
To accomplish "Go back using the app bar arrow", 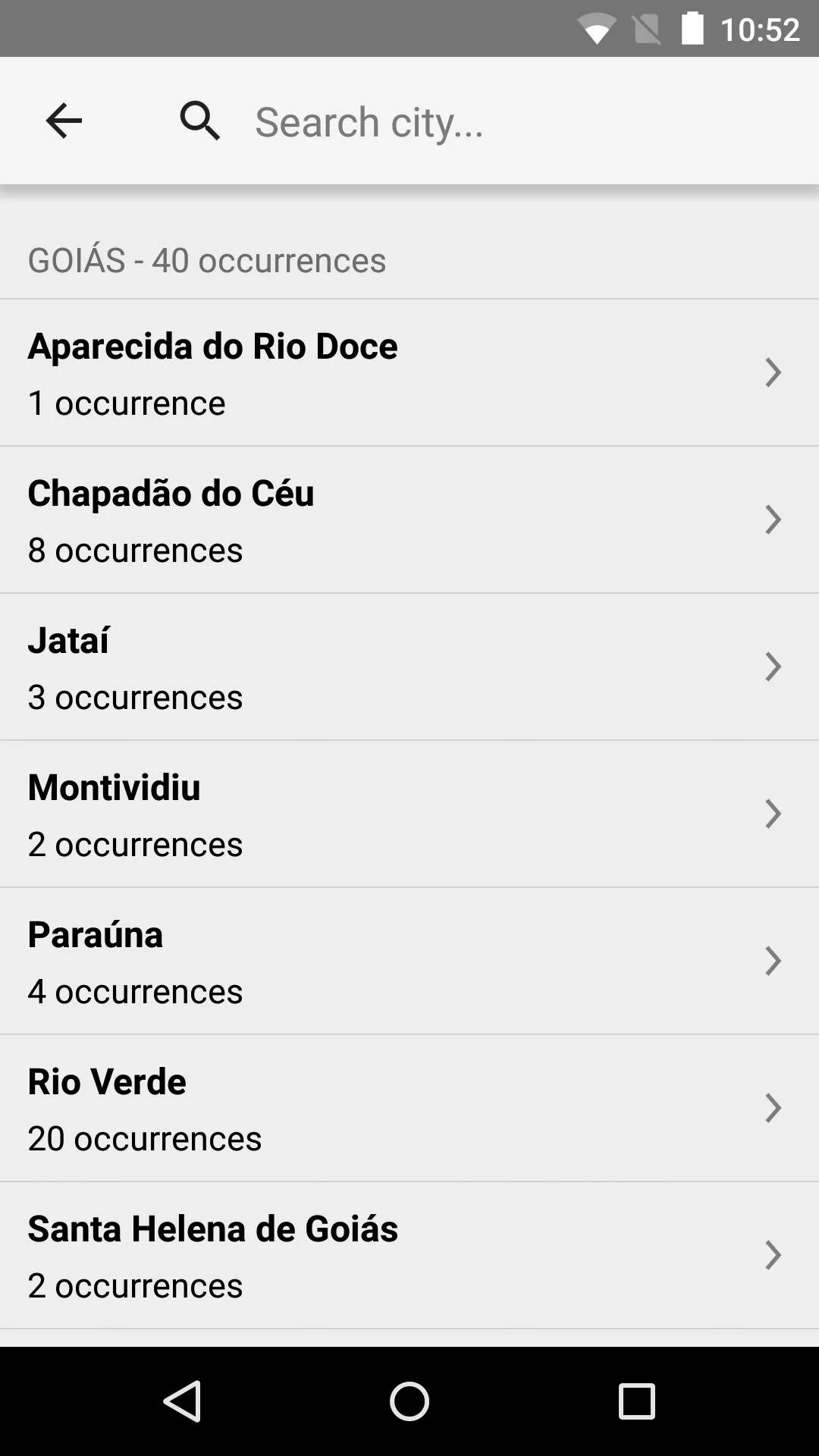I will (64, 121).
